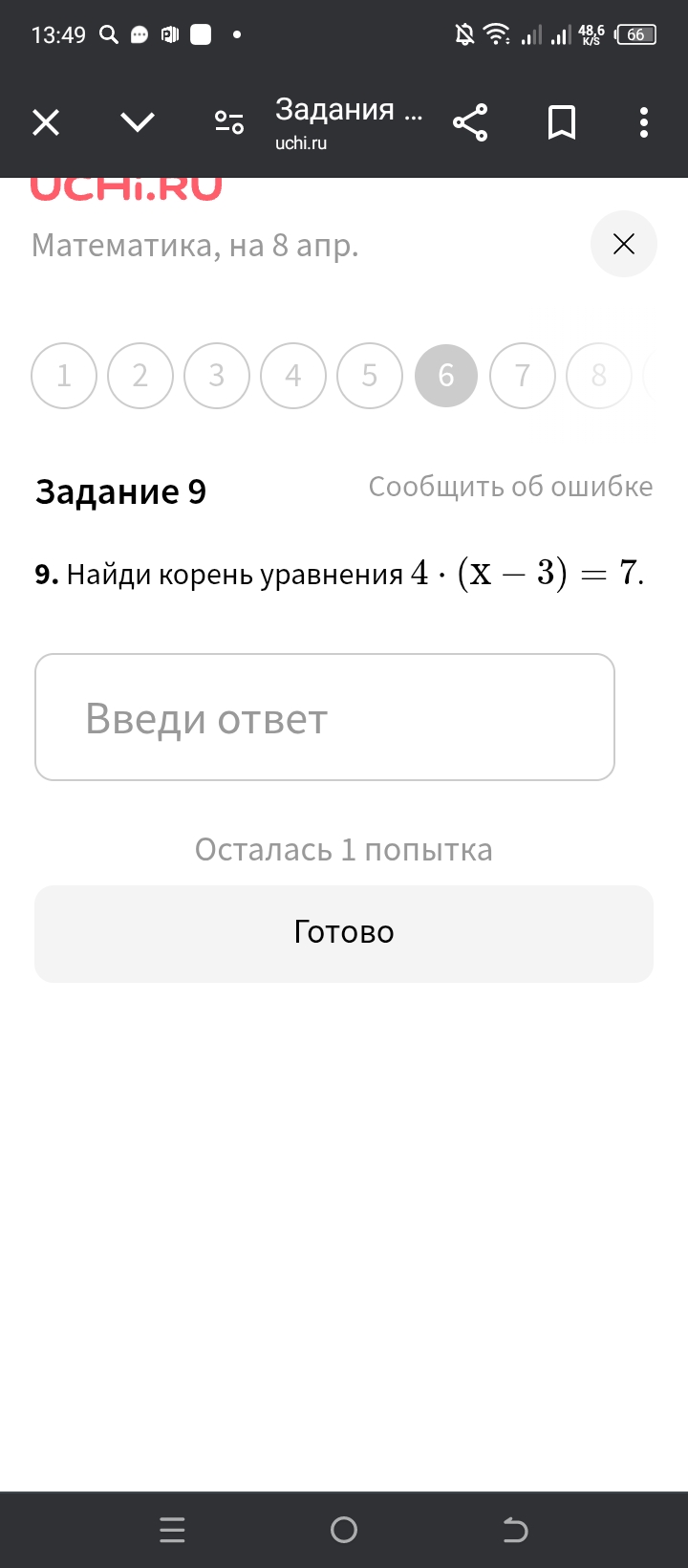
Task: Go to question circle 5
Action: click(370, 375)
